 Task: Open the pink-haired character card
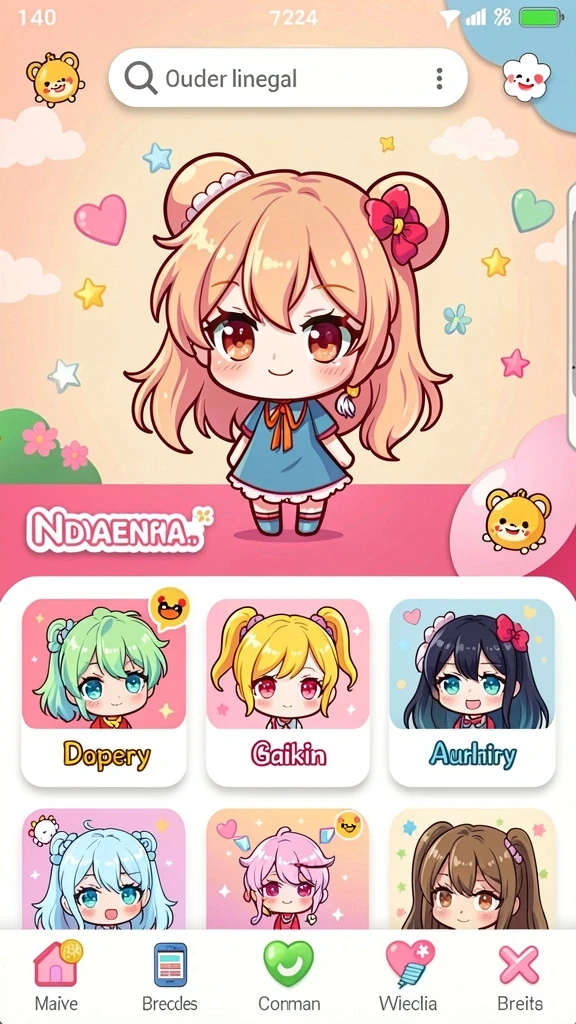(x=288, y=869)
